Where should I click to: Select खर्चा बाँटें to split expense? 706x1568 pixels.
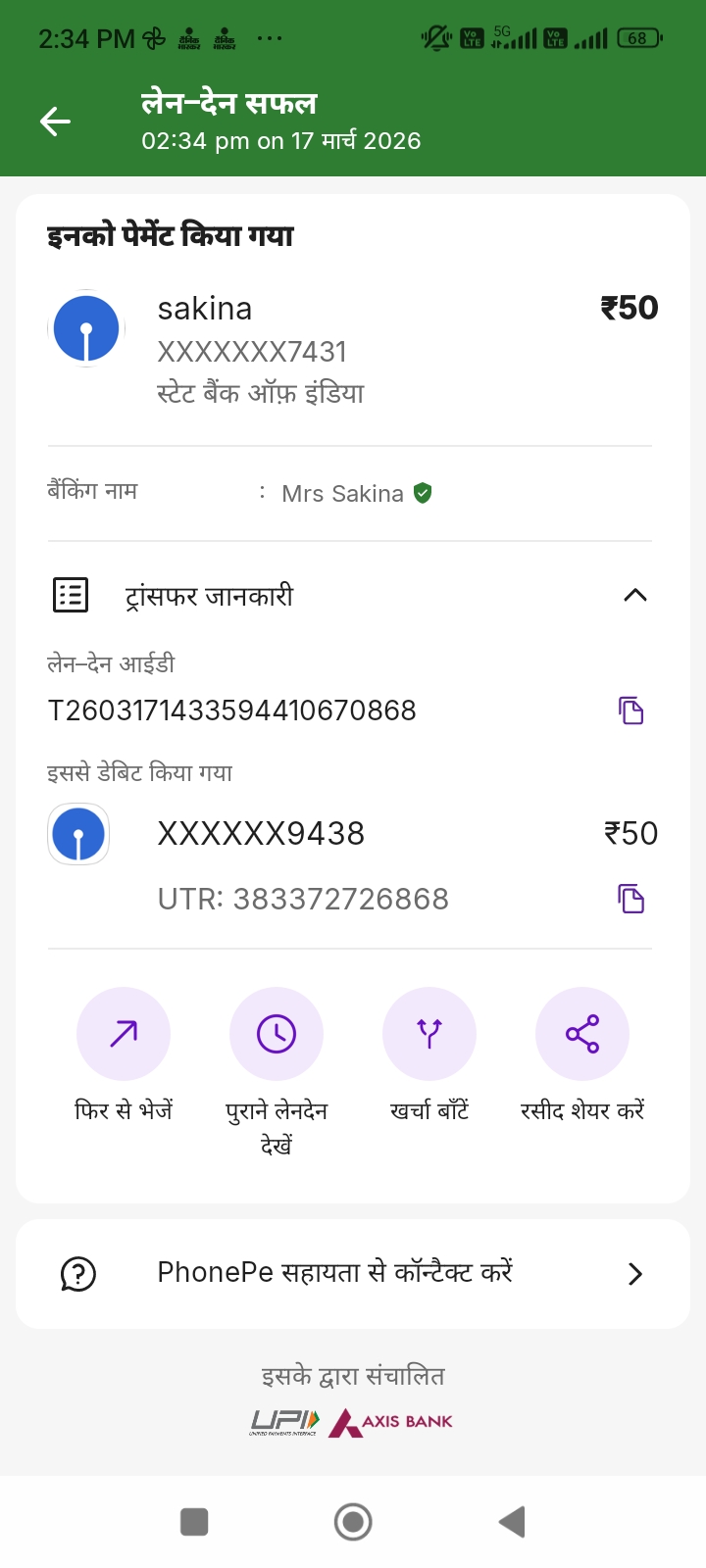(x=429, y=1035)
